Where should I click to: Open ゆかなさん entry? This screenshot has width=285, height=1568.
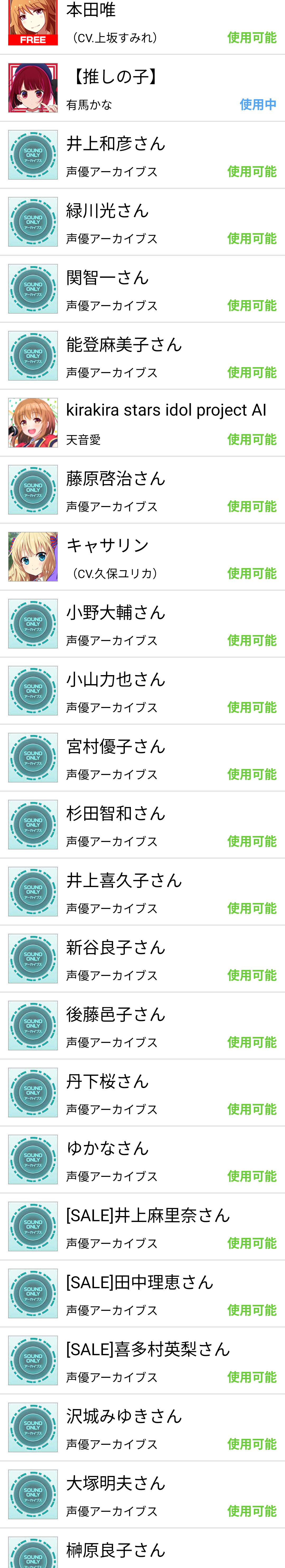point(142,1160)
